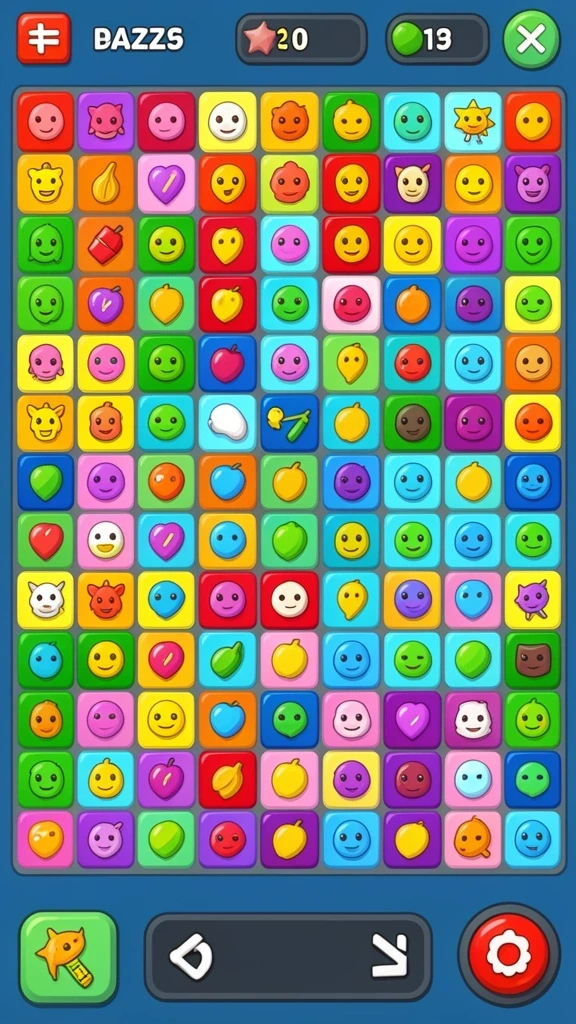Viewport: 576px width, 1024px height.
Task: Select the yellow sun star tile
Action: (x=473, y=122)
